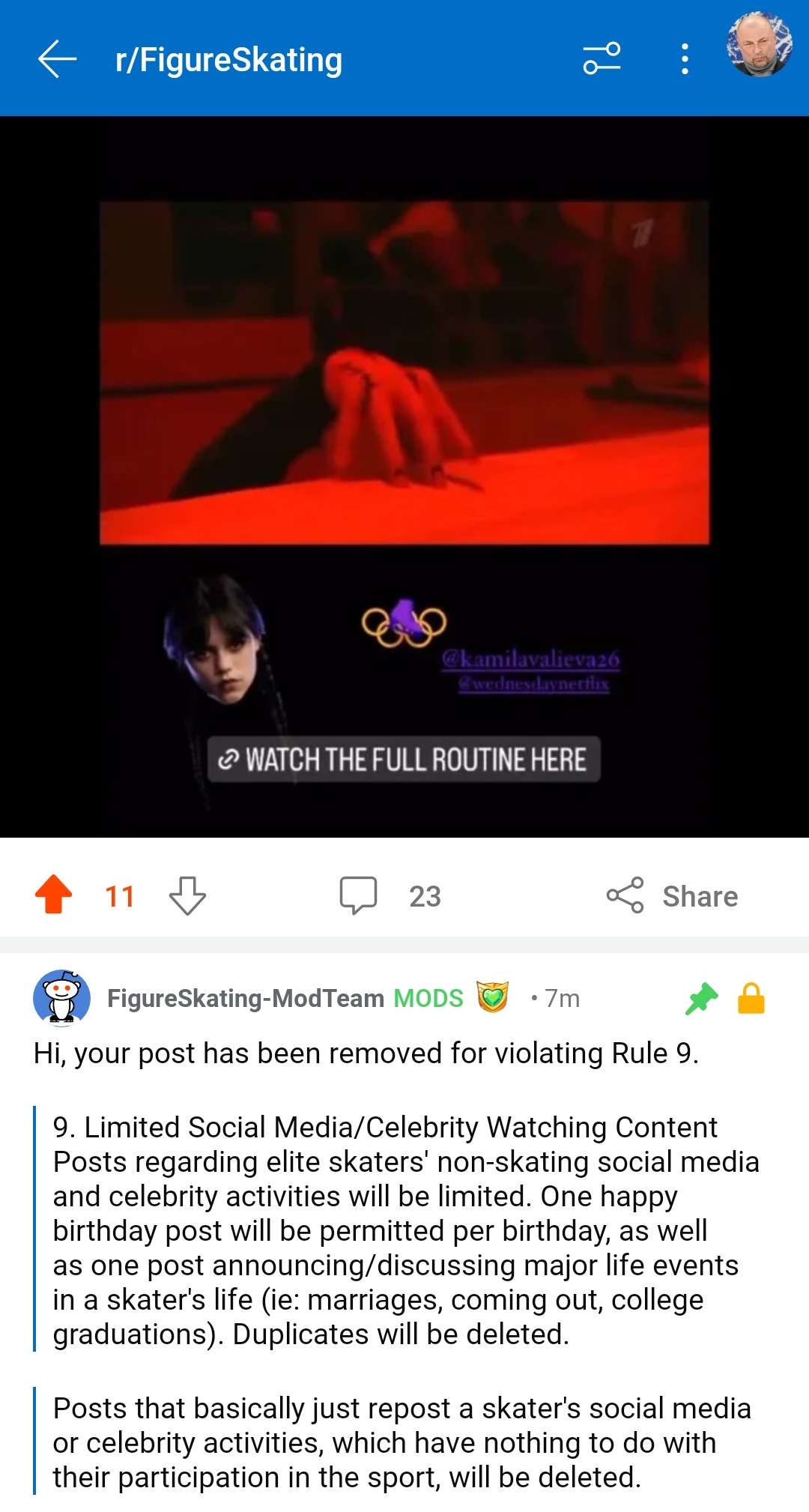Open the three-dot overflow menu
This screenshot has height=1512, width=809.
(684, 59)
